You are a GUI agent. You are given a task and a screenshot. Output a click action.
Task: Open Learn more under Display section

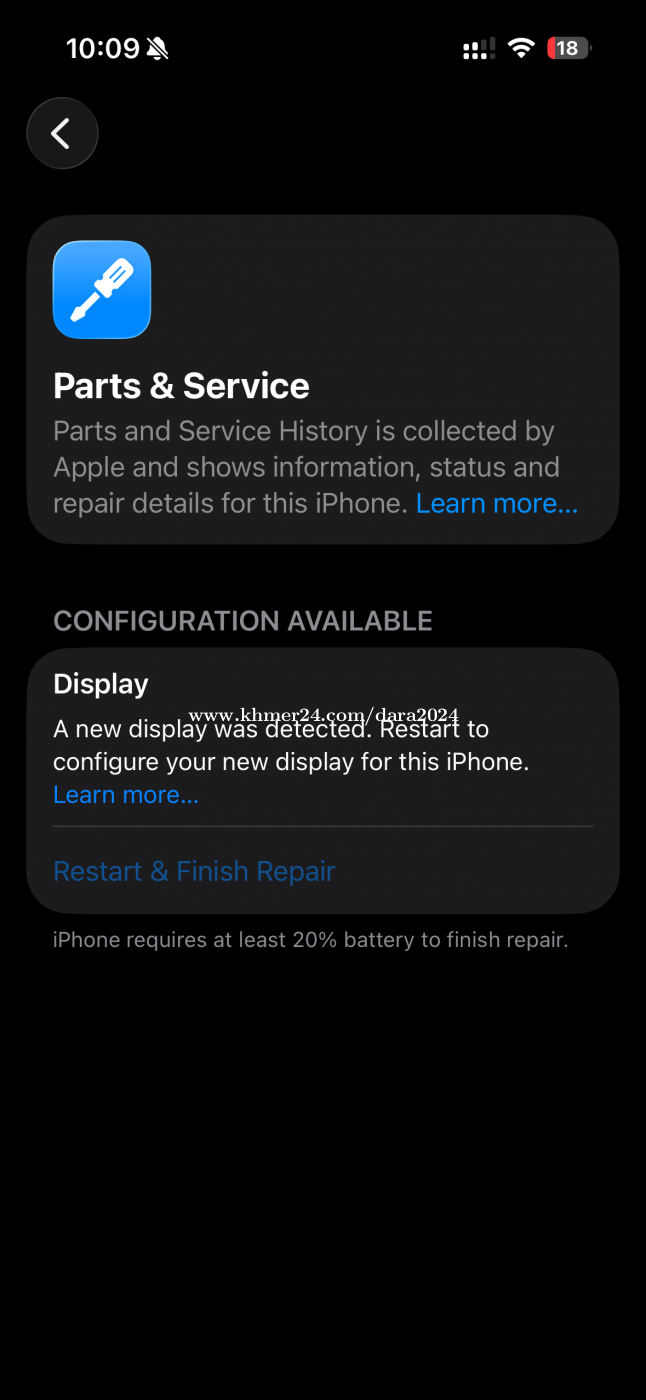126,795
